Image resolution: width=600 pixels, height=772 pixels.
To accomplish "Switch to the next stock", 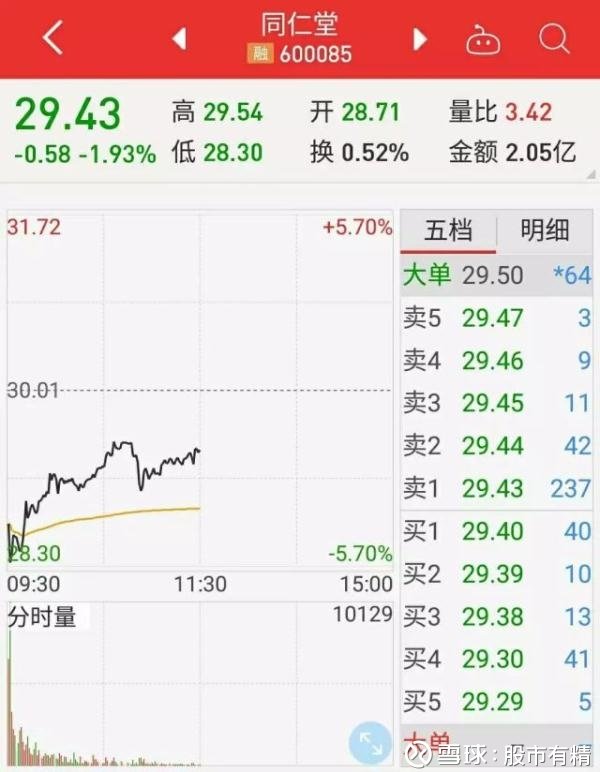I will coord(420,39).
